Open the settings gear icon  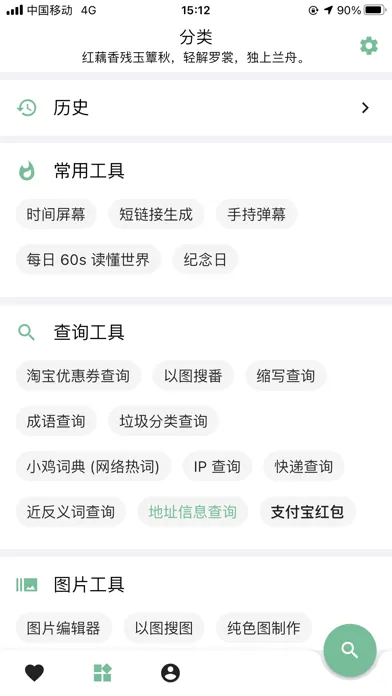[x=368, y=46]
